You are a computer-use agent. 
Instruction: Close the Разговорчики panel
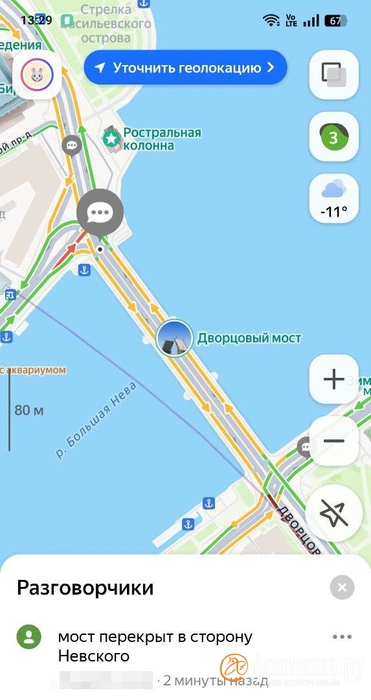tap(342, 587)
